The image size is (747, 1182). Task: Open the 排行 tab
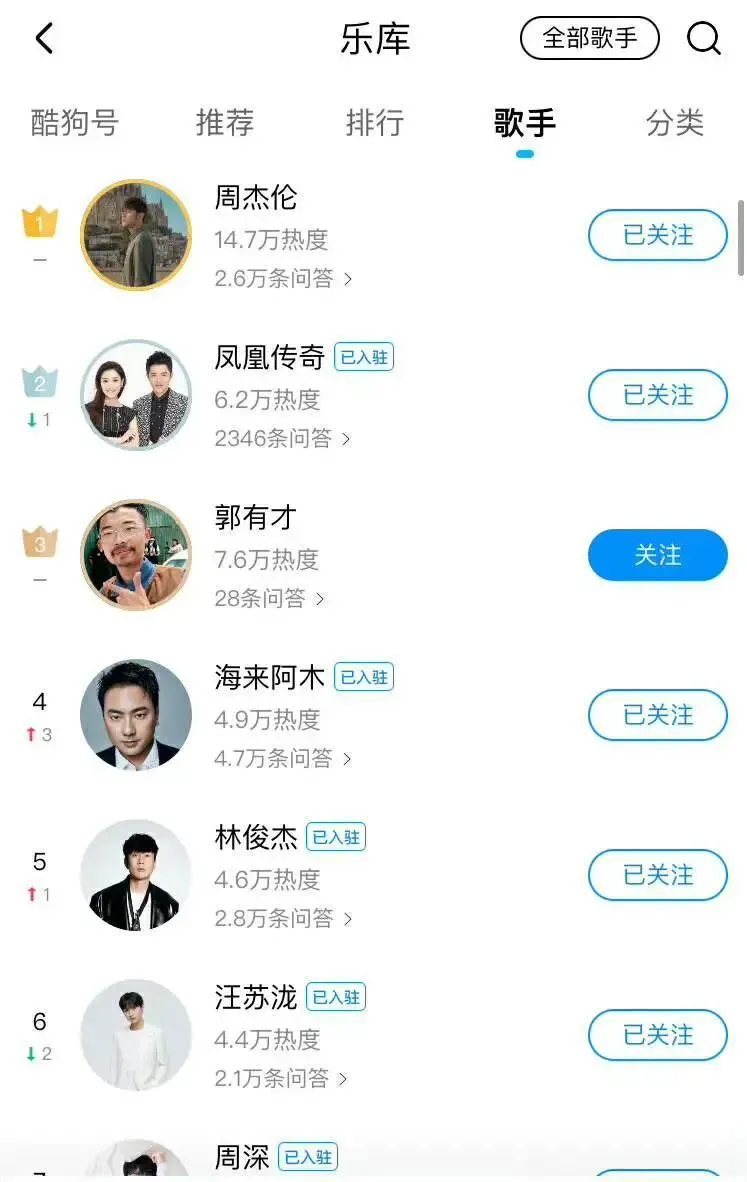point(375,123)
